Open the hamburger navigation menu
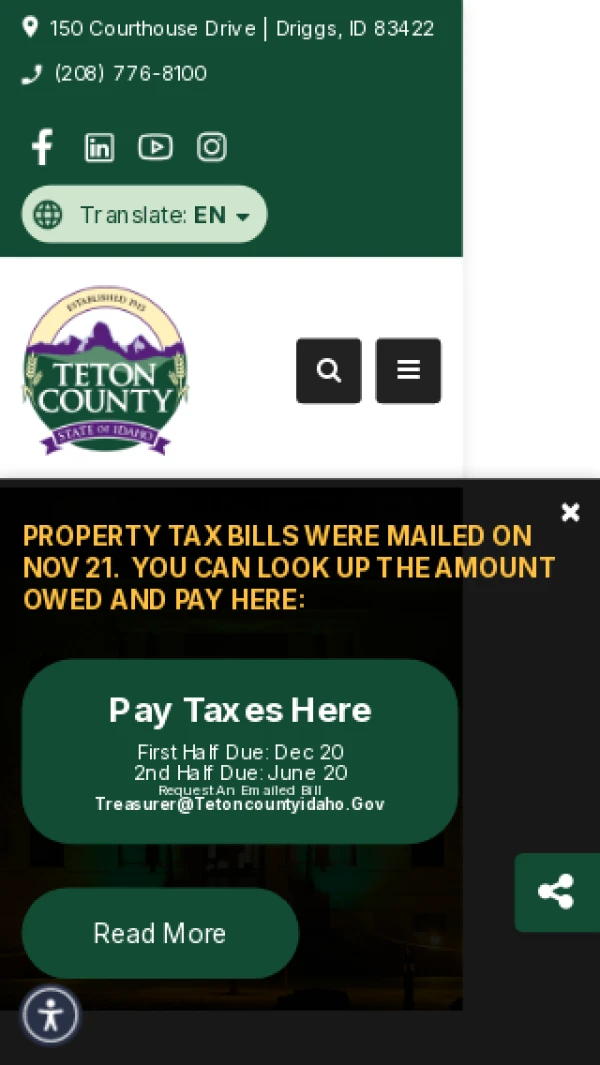Viewport: 600px width, 1065px height. click(x=408, y=370)
